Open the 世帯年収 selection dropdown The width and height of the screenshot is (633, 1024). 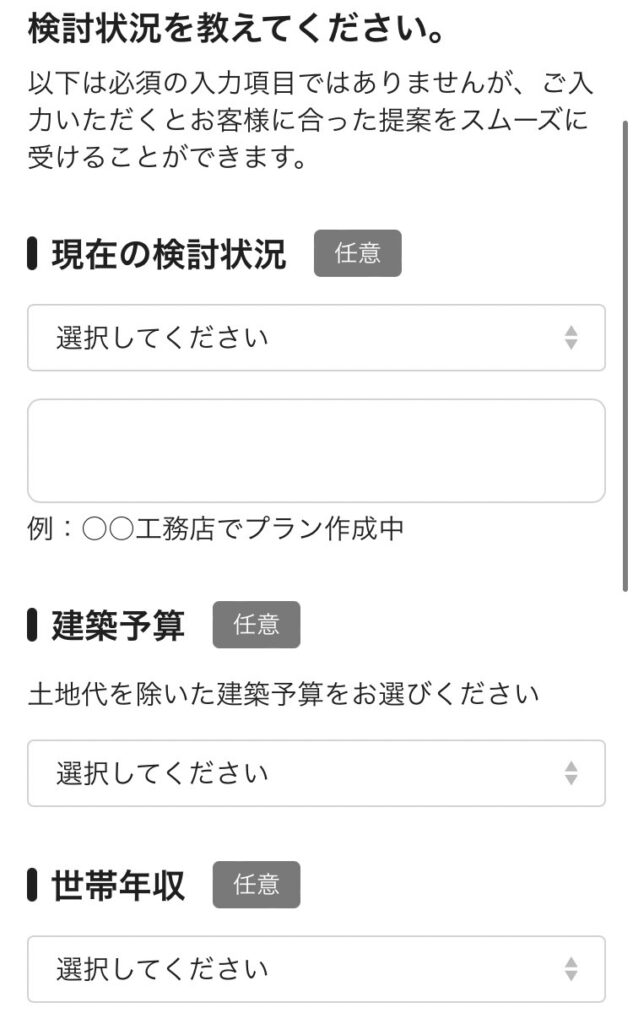pyautogui.click(x=316, y=969)
